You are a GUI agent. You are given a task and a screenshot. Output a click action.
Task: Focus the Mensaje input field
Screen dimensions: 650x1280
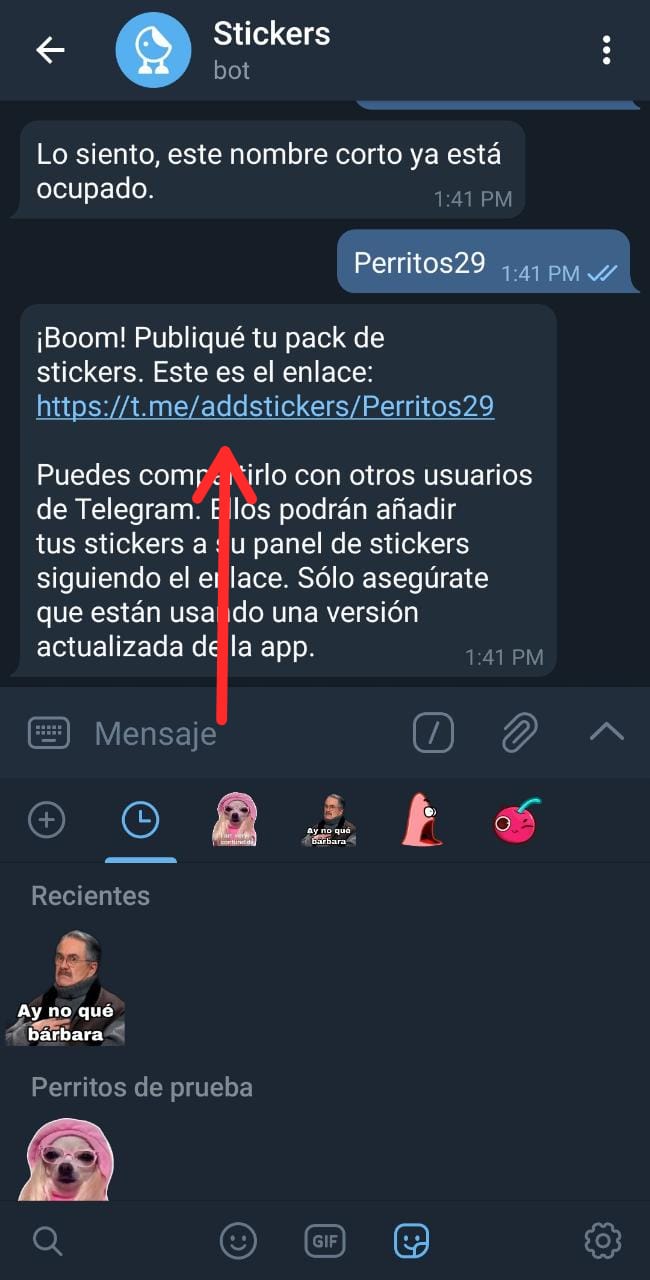[240, 733]
